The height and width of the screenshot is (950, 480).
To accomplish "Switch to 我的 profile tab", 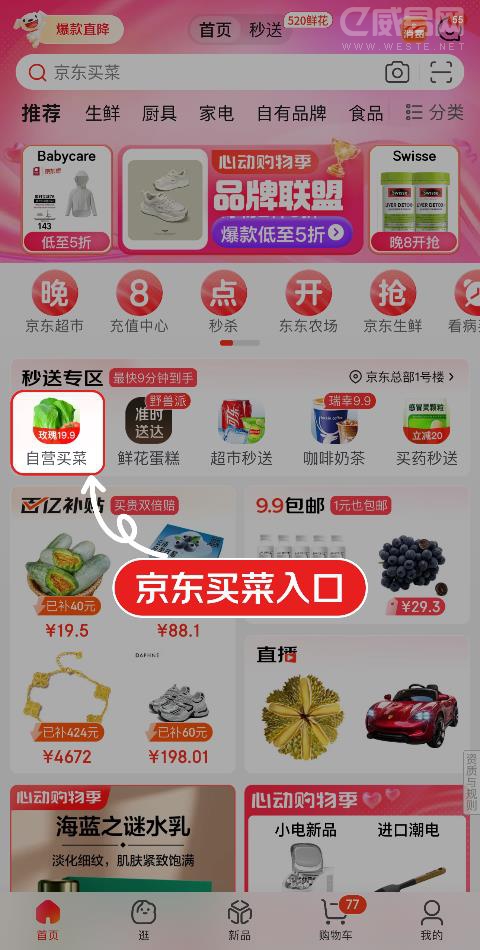I will [x=431, y=918].
